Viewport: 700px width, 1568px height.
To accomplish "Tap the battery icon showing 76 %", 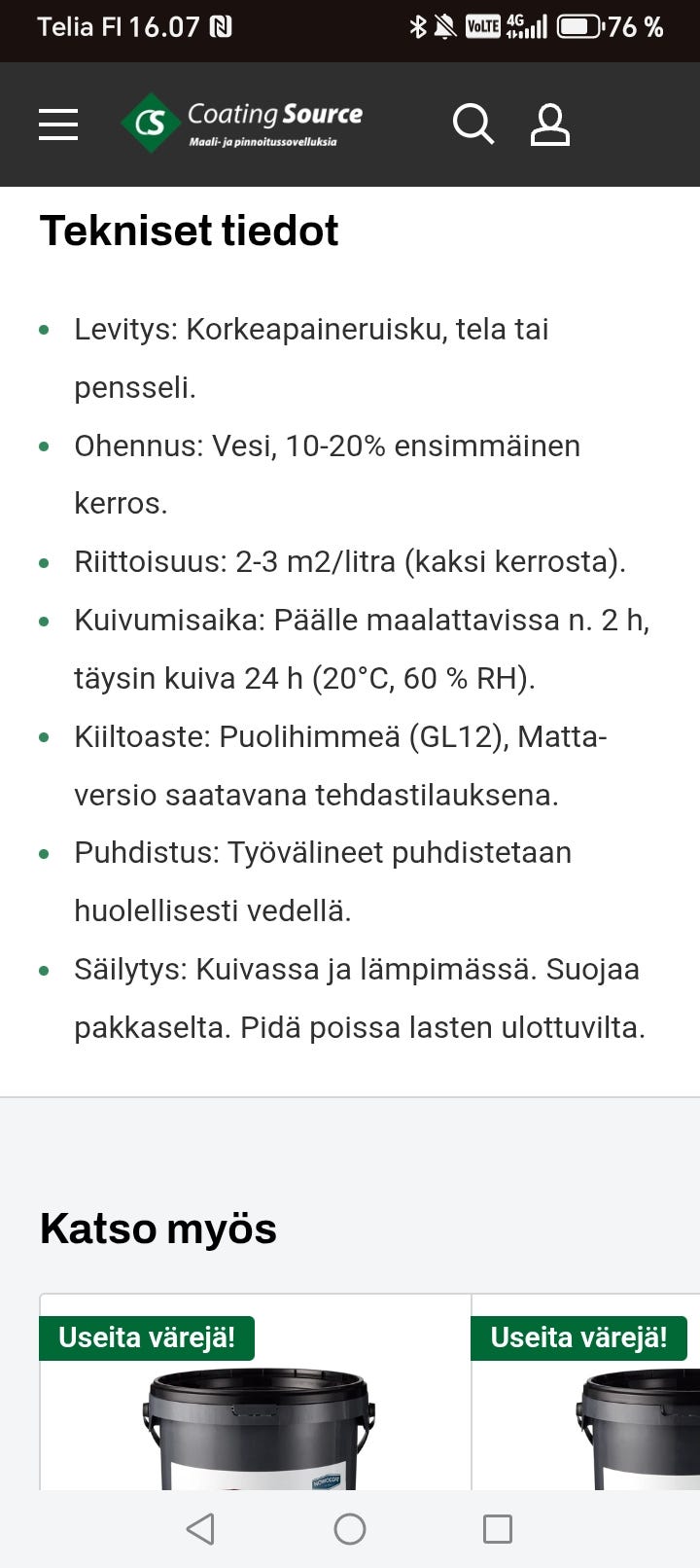I will 580,26.
